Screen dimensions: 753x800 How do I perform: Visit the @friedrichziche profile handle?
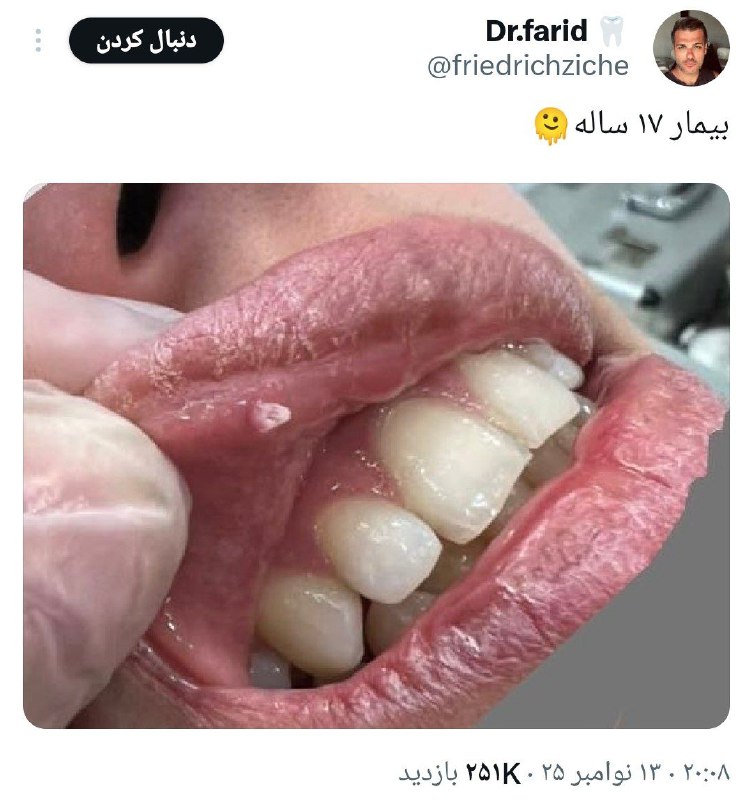528,67
